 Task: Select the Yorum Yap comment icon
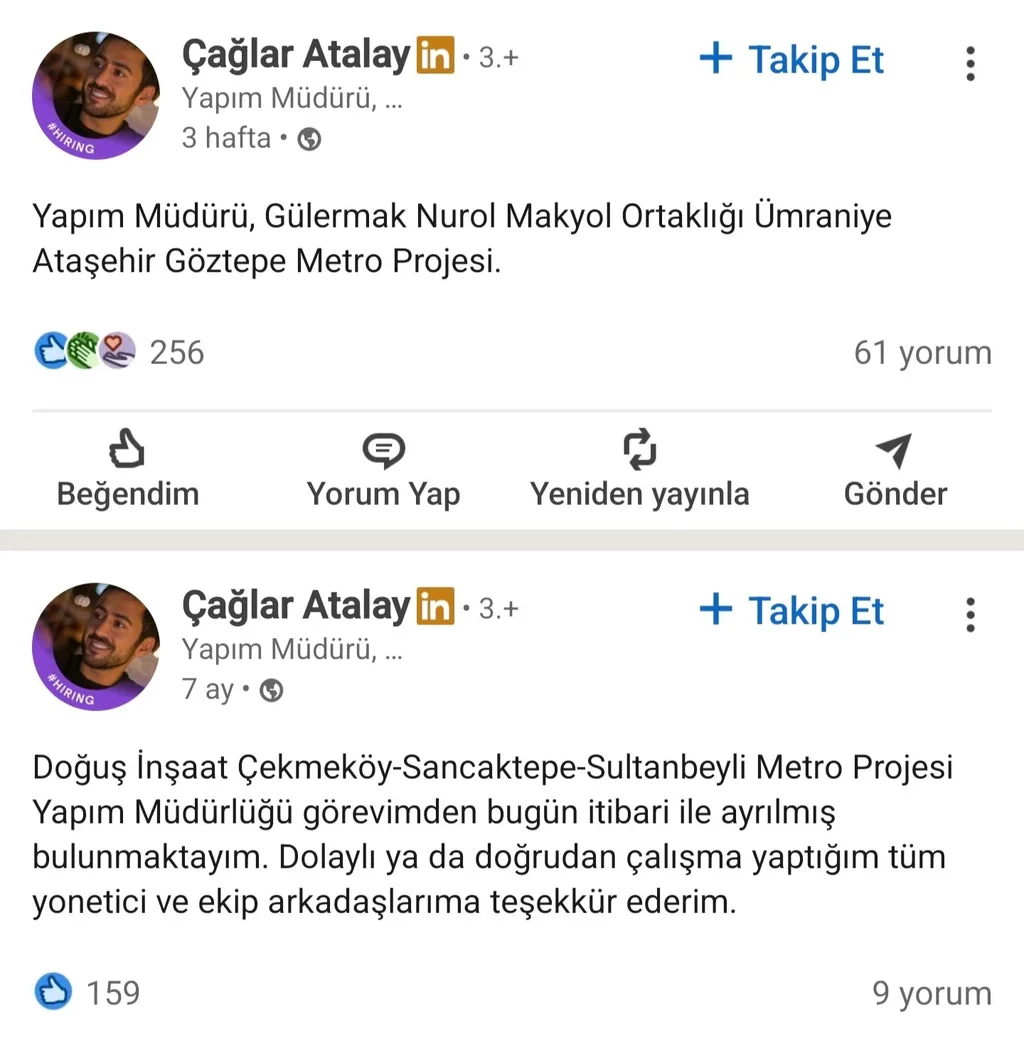click(383, 449)
